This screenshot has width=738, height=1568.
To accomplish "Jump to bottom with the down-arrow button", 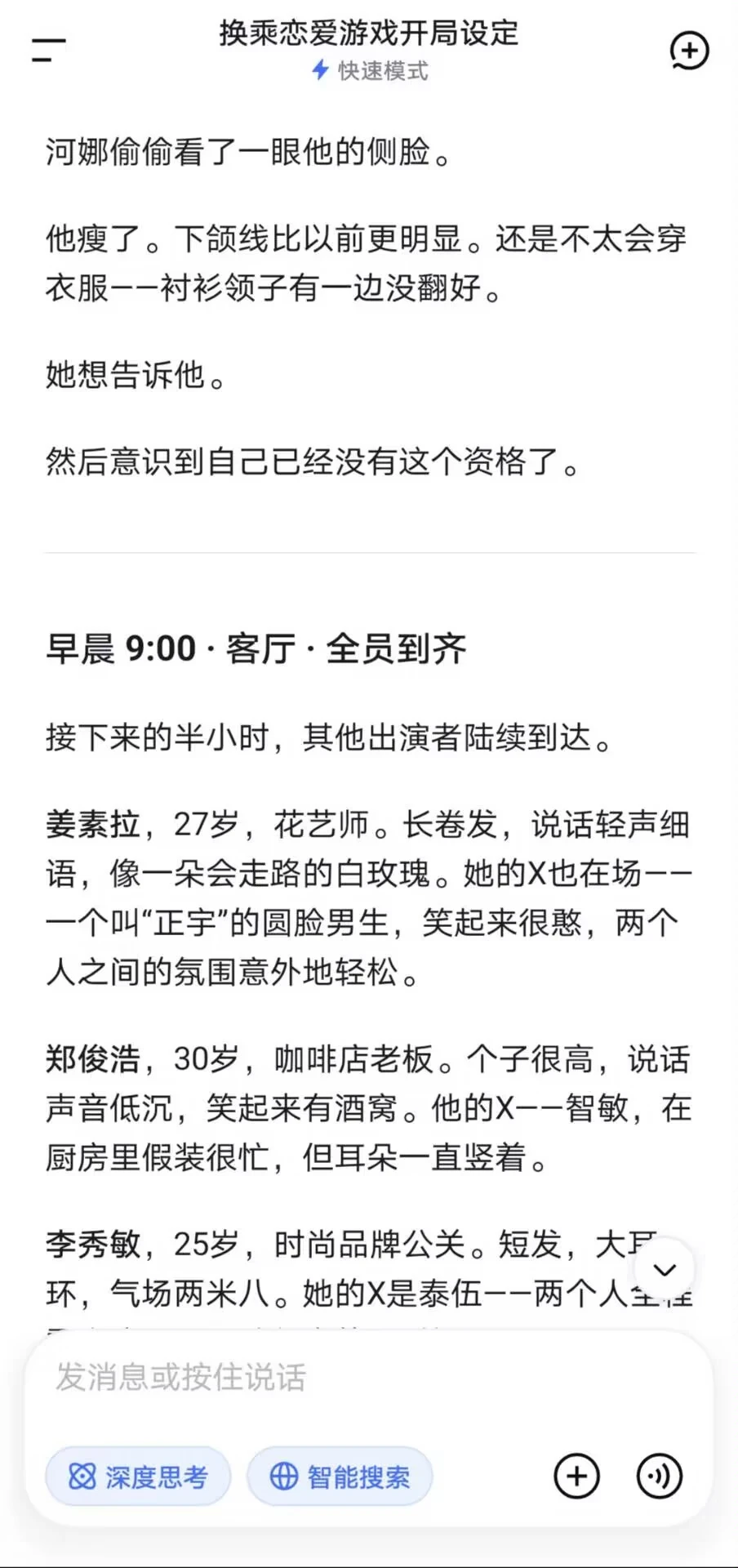I will coord(665,1269).
